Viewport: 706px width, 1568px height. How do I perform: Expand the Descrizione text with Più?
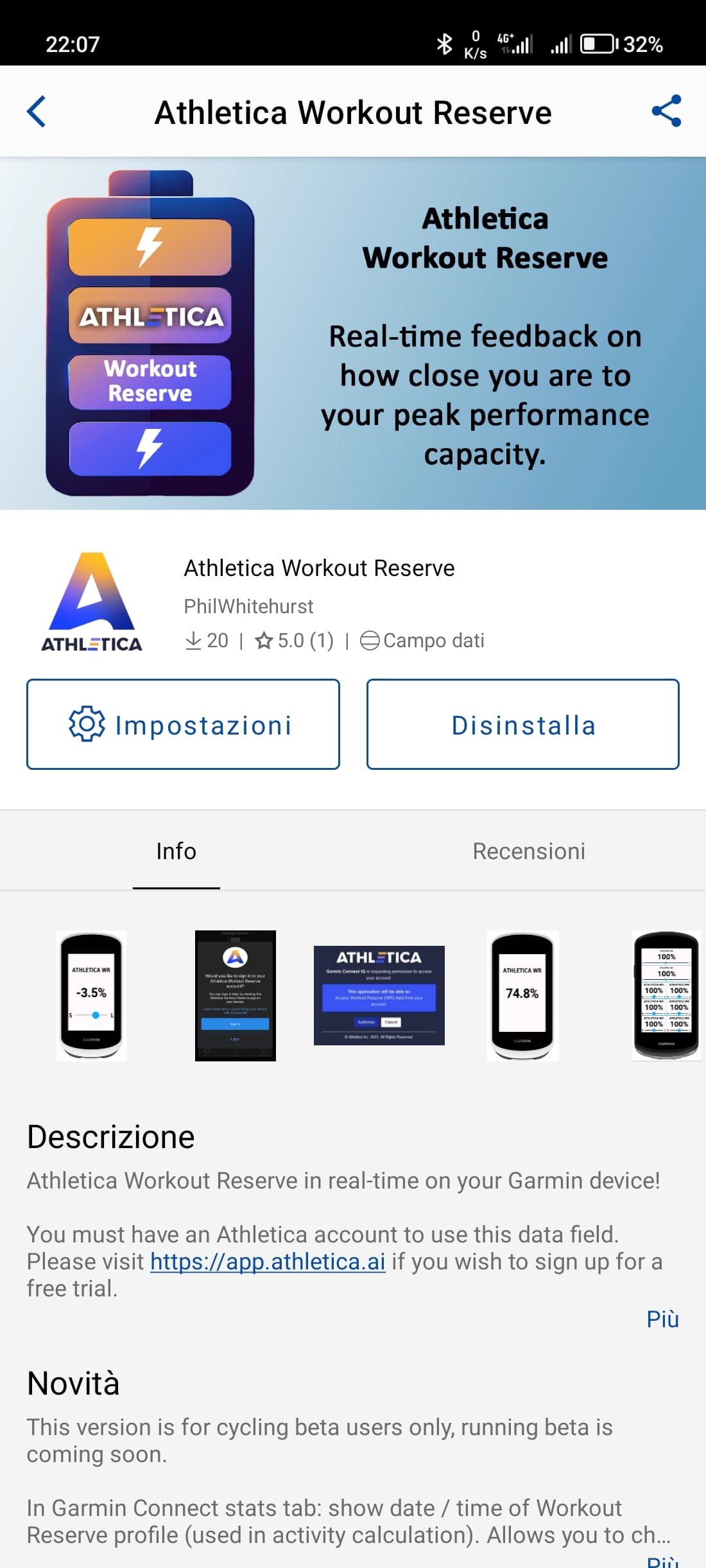(x=662, y=1319)
